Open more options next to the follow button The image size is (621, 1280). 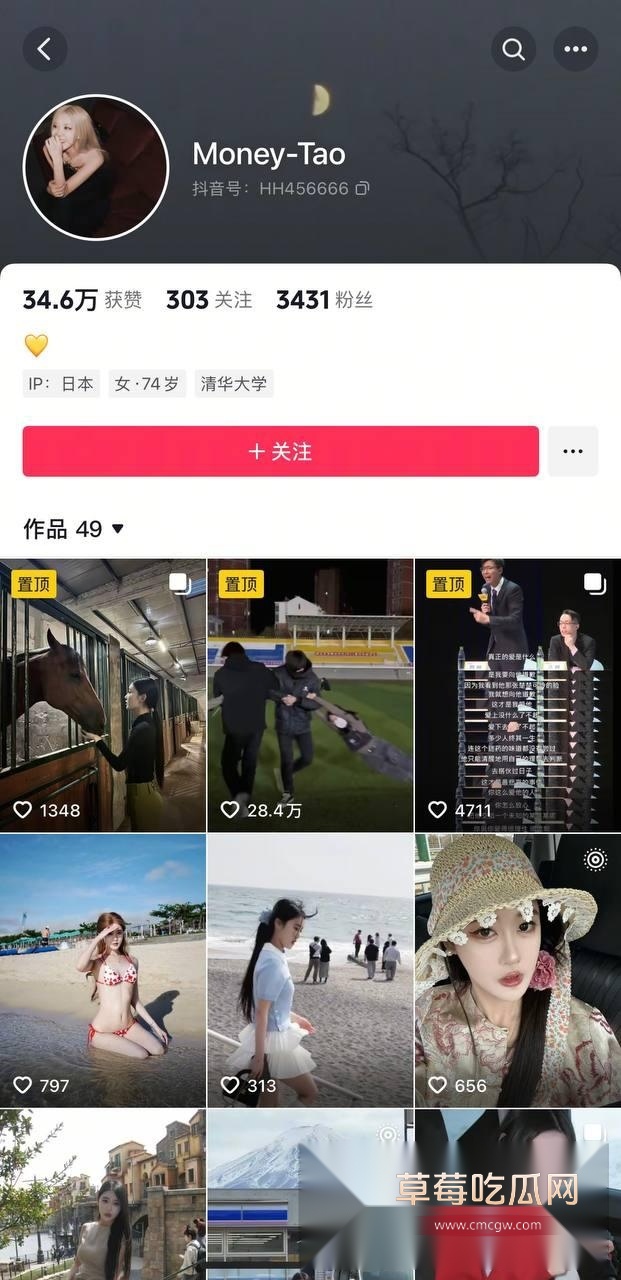pos(572,451)
